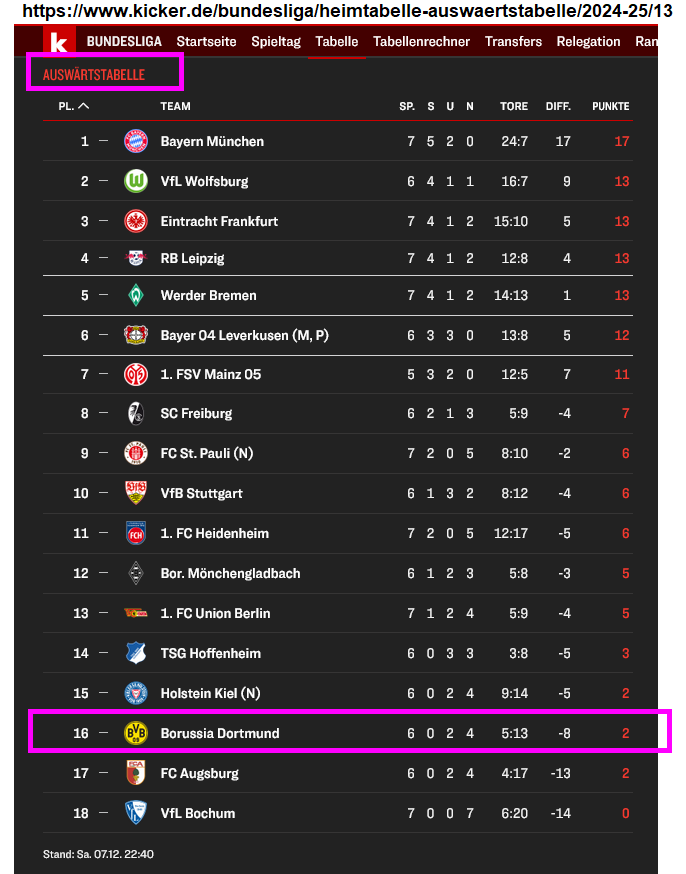686x874 pixels.
Task: View Eintracht Frankfurt team details
Action: pyautogui.click(x=219, y=222)
